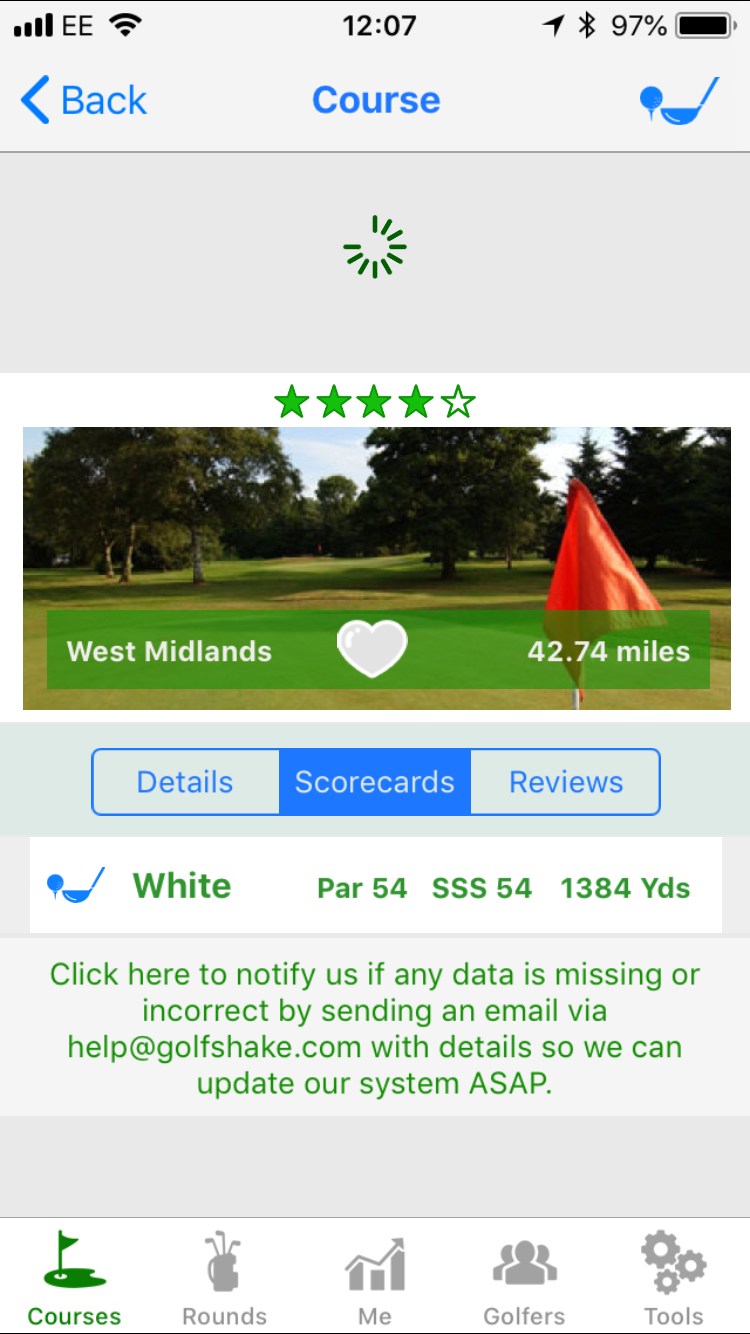This screenshot has height=1334, width=750.
Task: Favorite this course with the heart icon
Action: 372,649
